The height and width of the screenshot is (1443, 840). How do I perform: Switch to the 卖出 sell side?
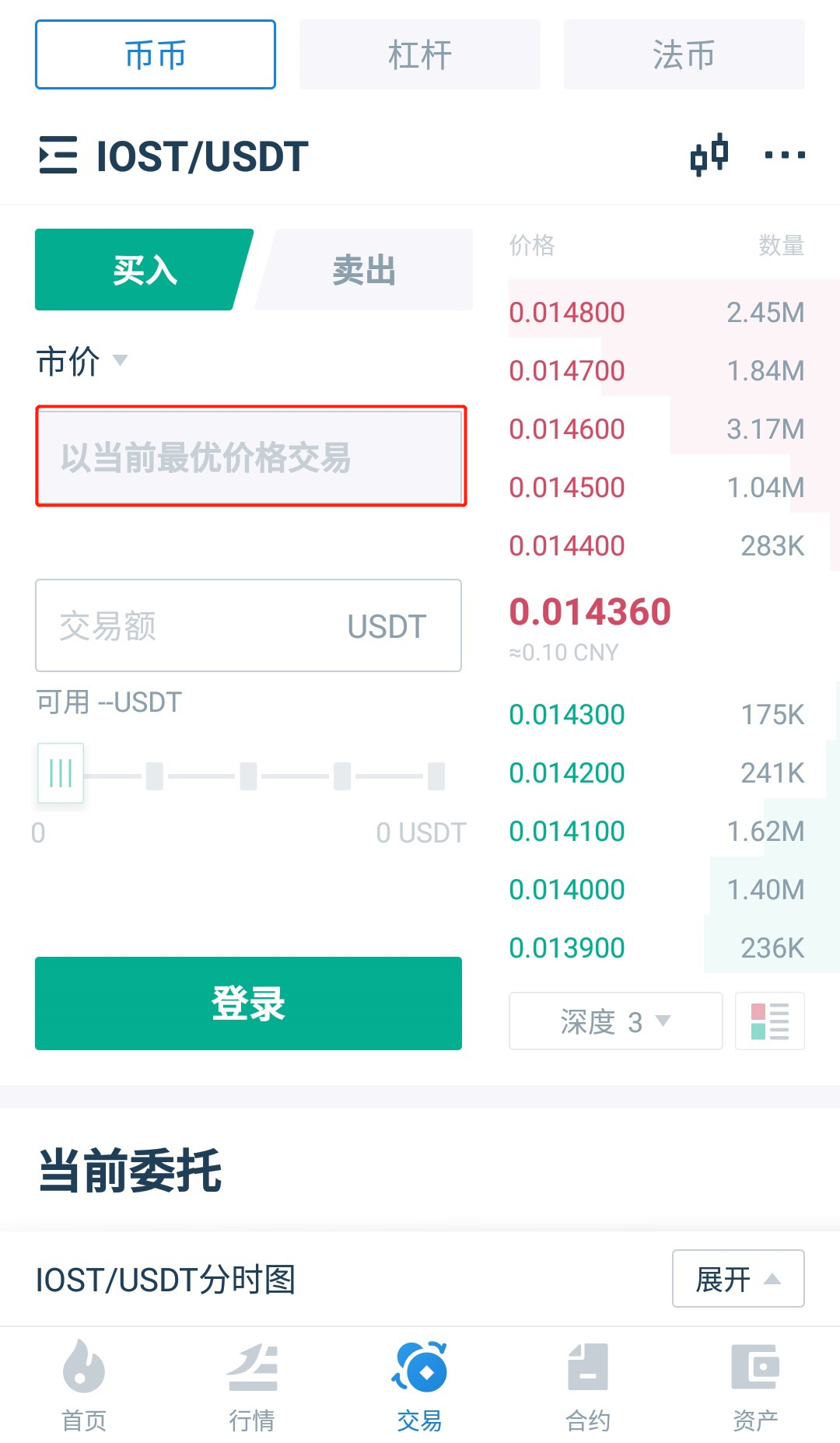click(362, 269)
